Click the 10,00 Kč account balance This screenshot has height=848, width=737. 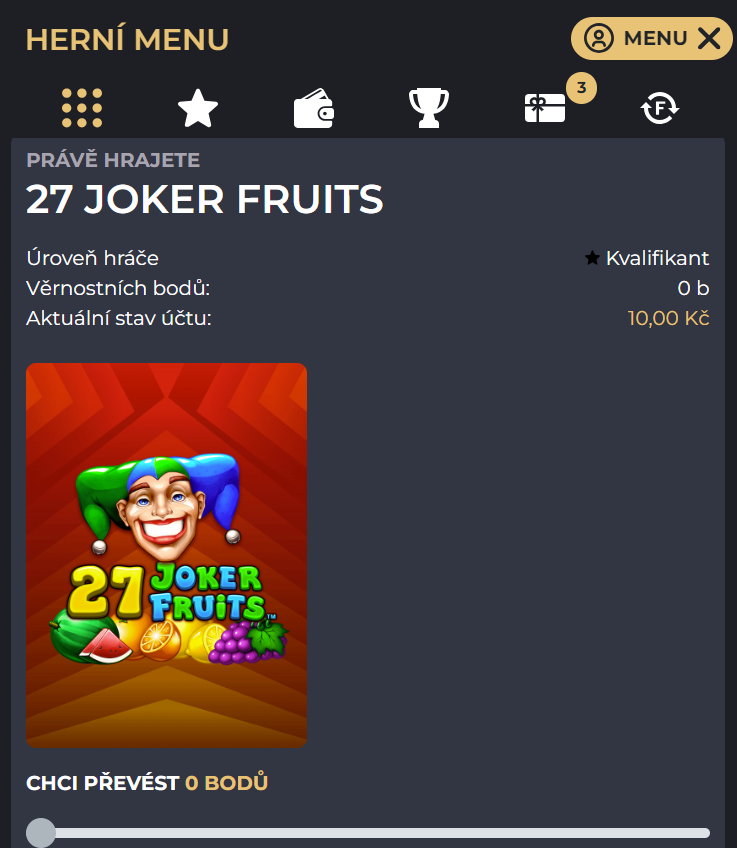[x=668, y=317]
